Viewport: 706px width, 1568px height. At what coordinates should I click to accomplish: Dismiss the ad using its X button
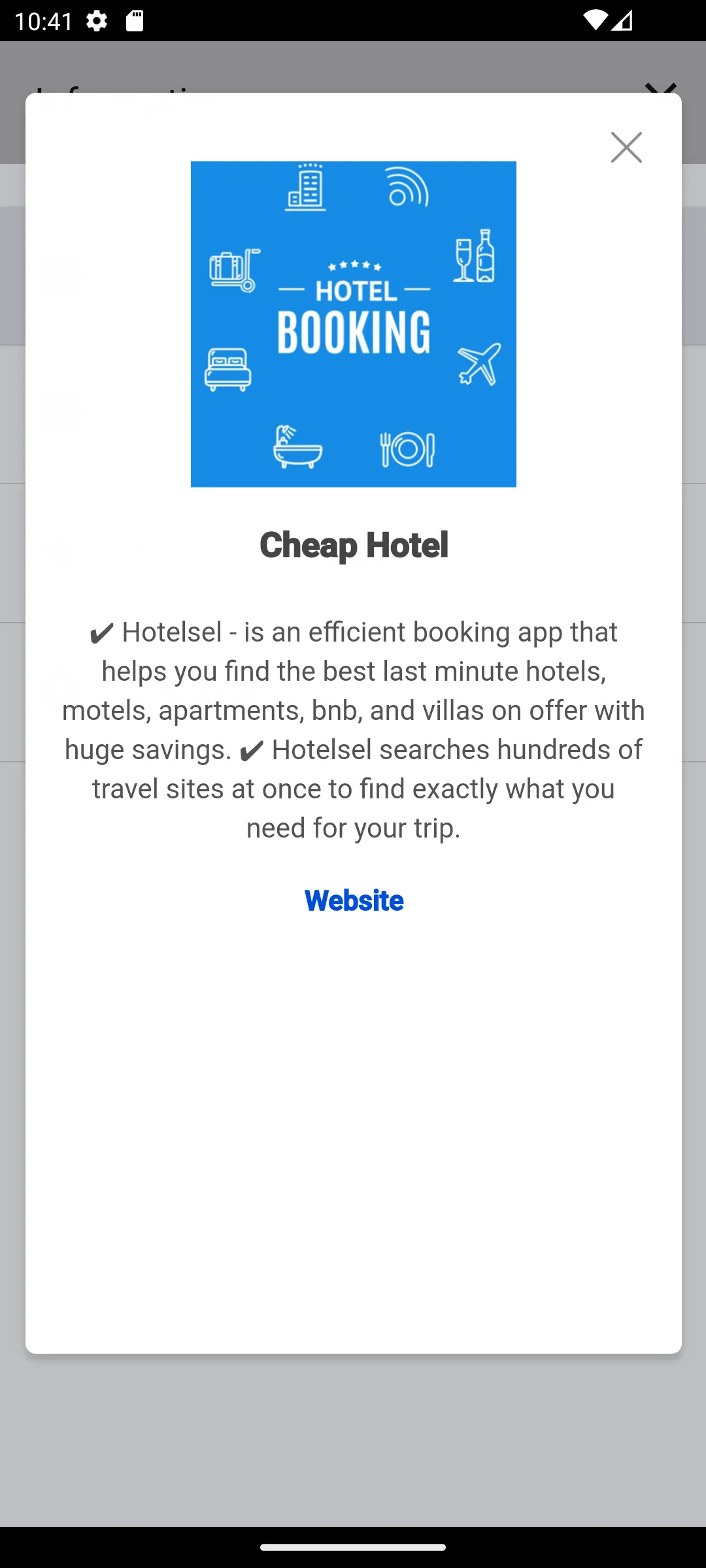626,148
